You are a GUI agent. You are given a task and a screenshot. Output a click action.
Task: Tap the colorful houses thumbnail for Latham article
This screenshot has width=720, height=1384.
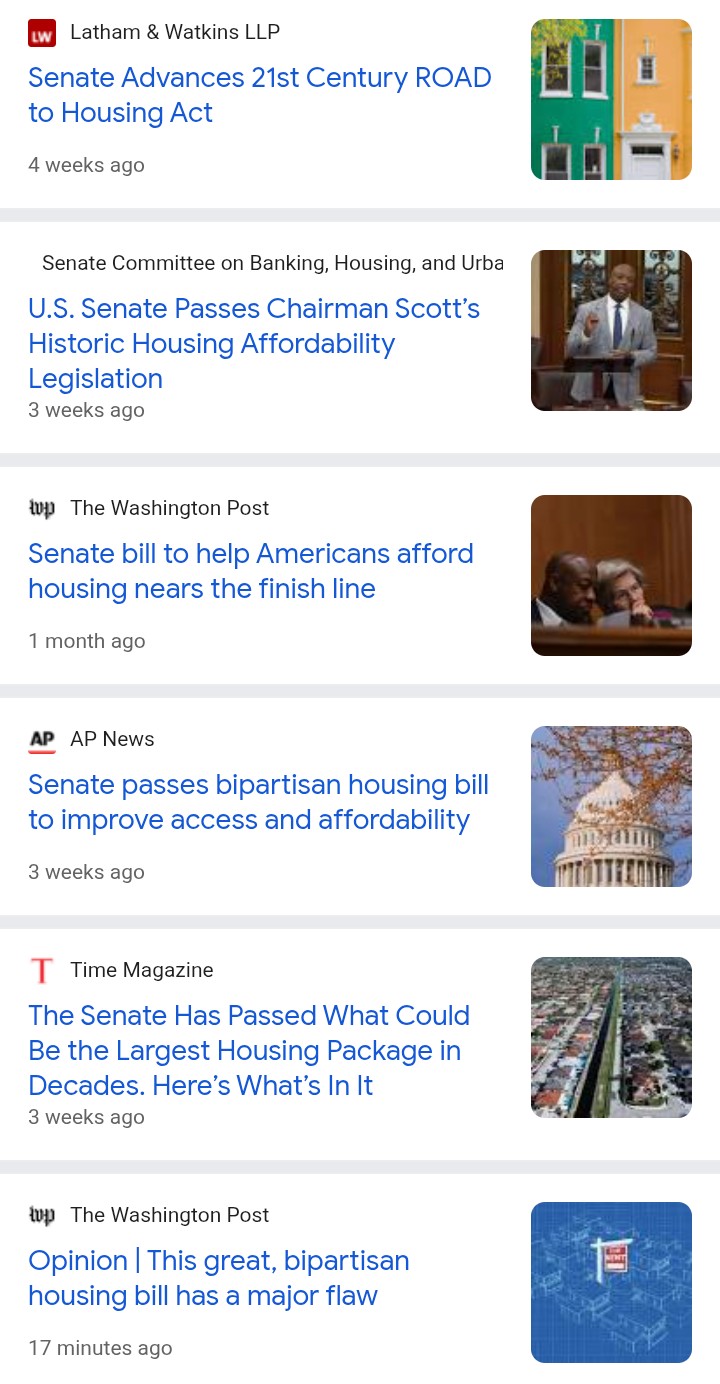611,100
